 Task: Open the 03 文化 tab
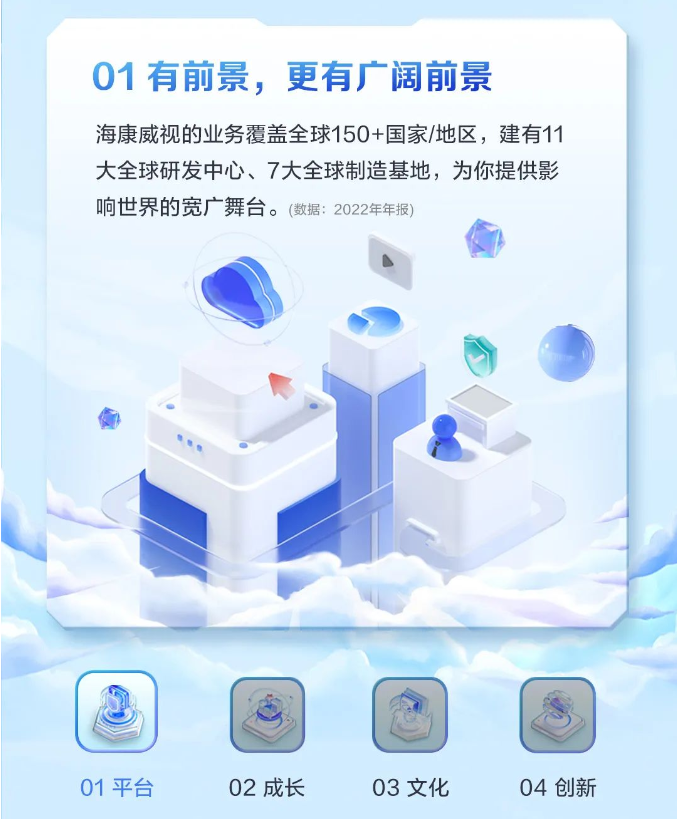tap(410, 714)
